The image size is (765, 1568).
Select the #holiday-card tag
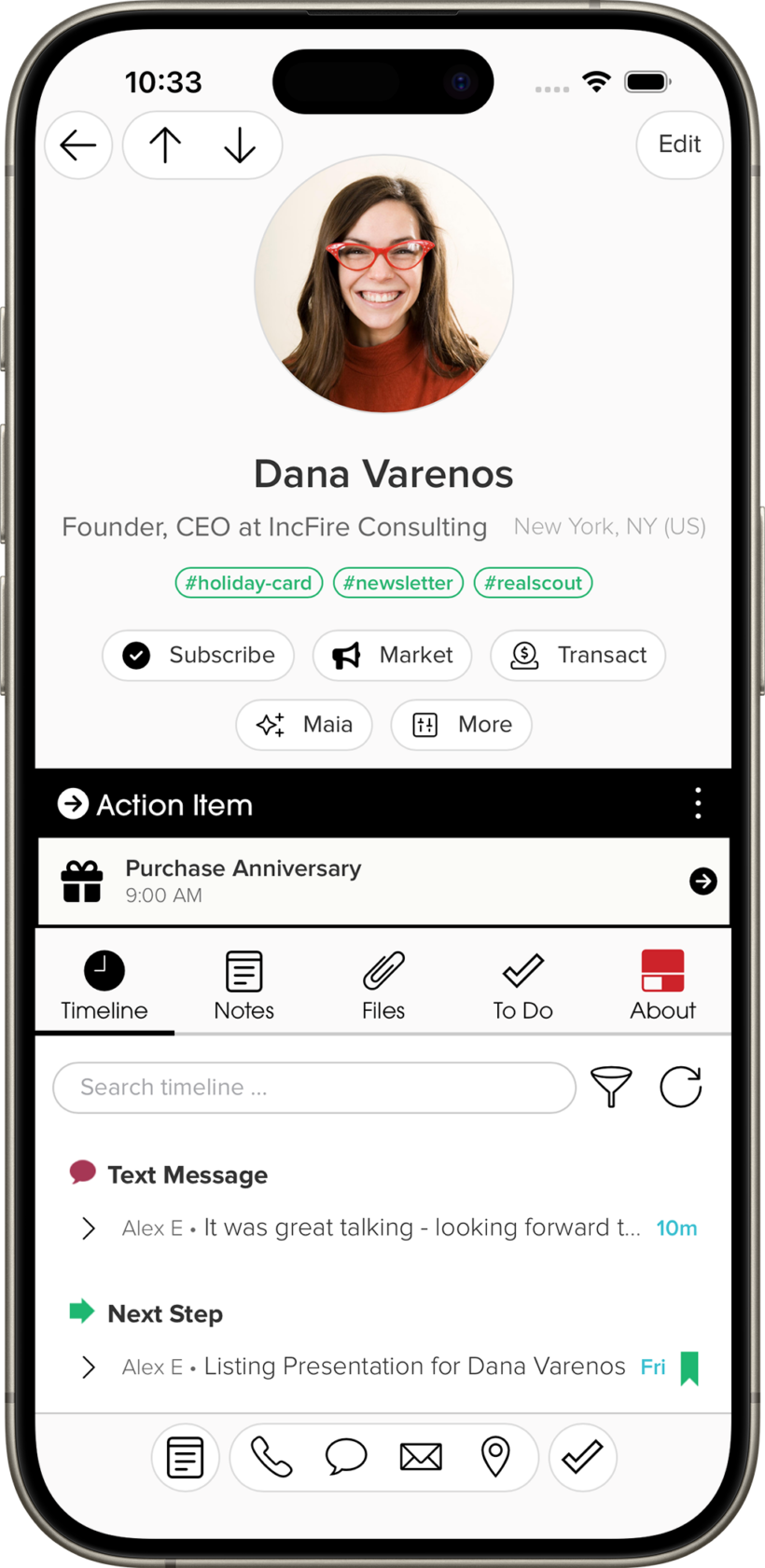click(248, 583)
